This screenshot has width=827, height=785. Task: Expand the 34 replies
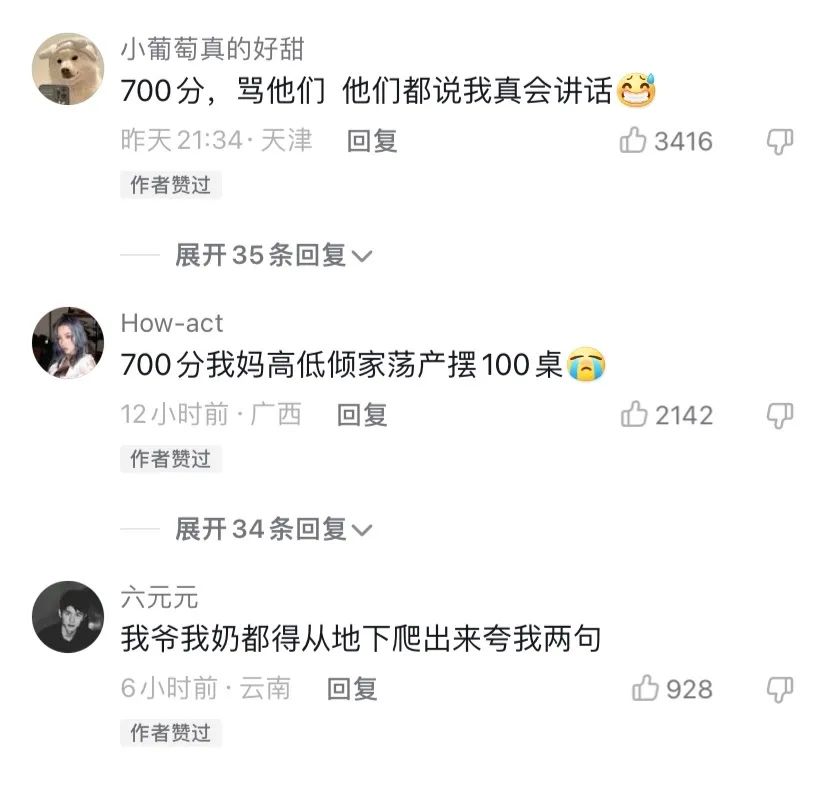click(x=273, y=529)
